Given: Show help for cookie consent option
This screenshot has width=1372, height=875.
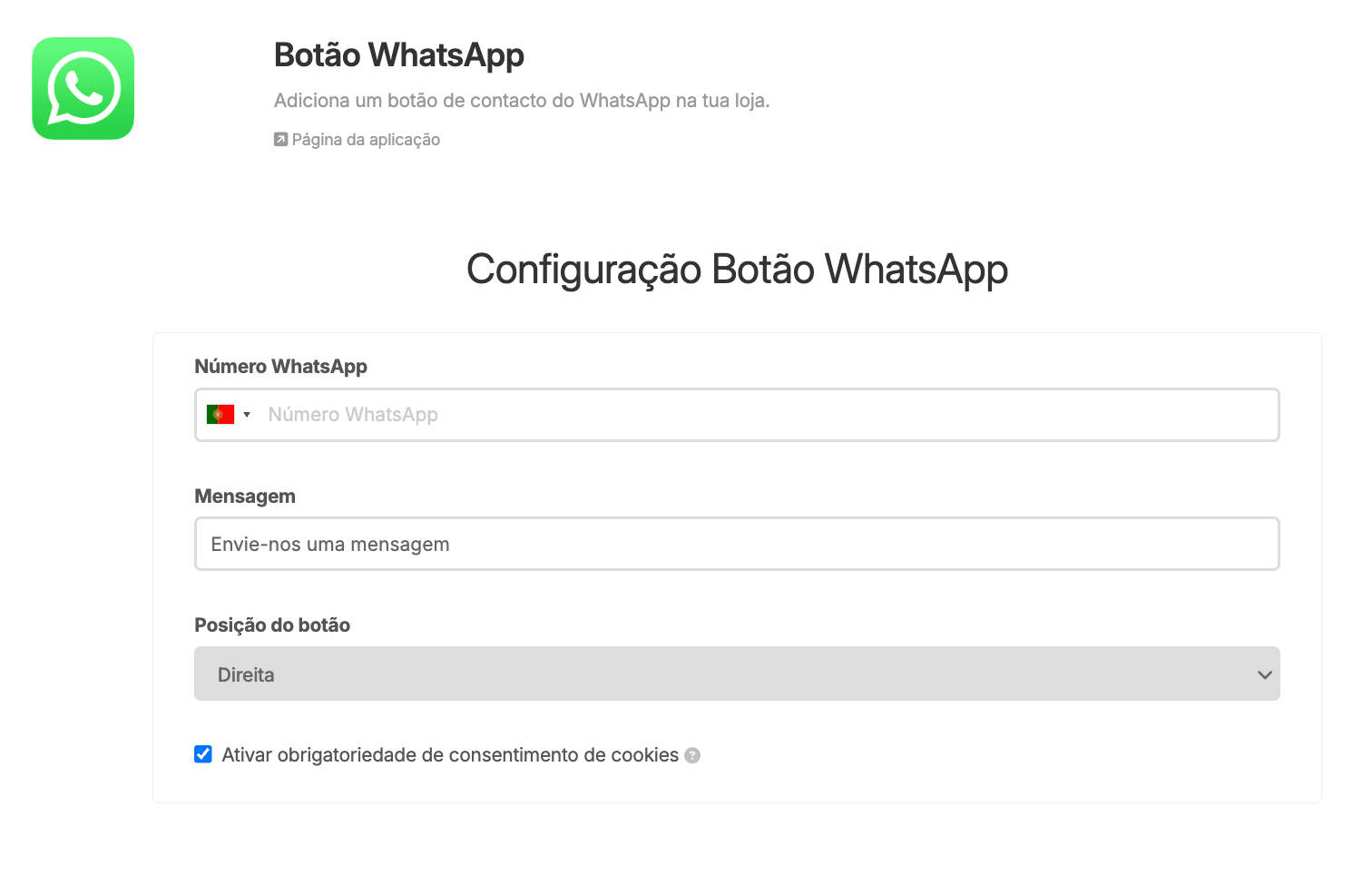Looking at the screenshot, I should coord(692,755).
